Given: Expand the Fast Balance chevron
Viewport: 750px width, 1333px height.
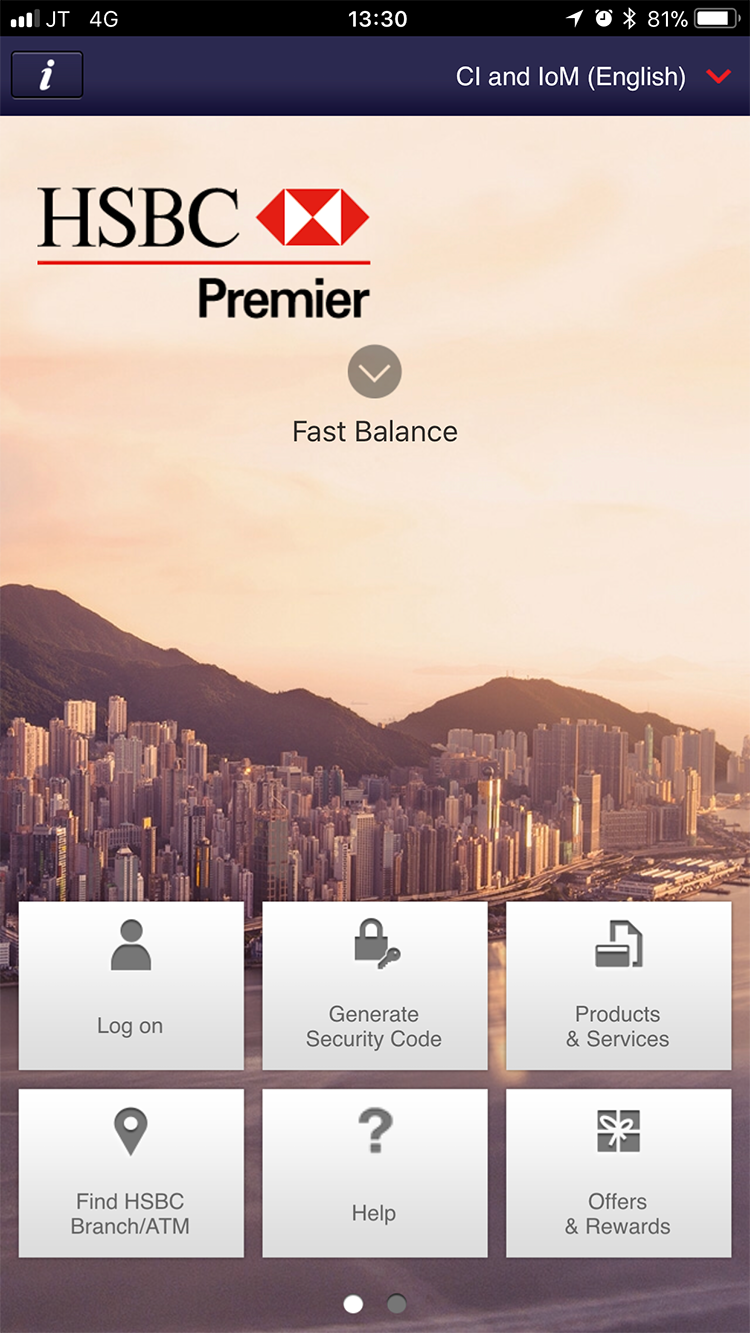Looking at the screenshot, I should tap(374, 372).
